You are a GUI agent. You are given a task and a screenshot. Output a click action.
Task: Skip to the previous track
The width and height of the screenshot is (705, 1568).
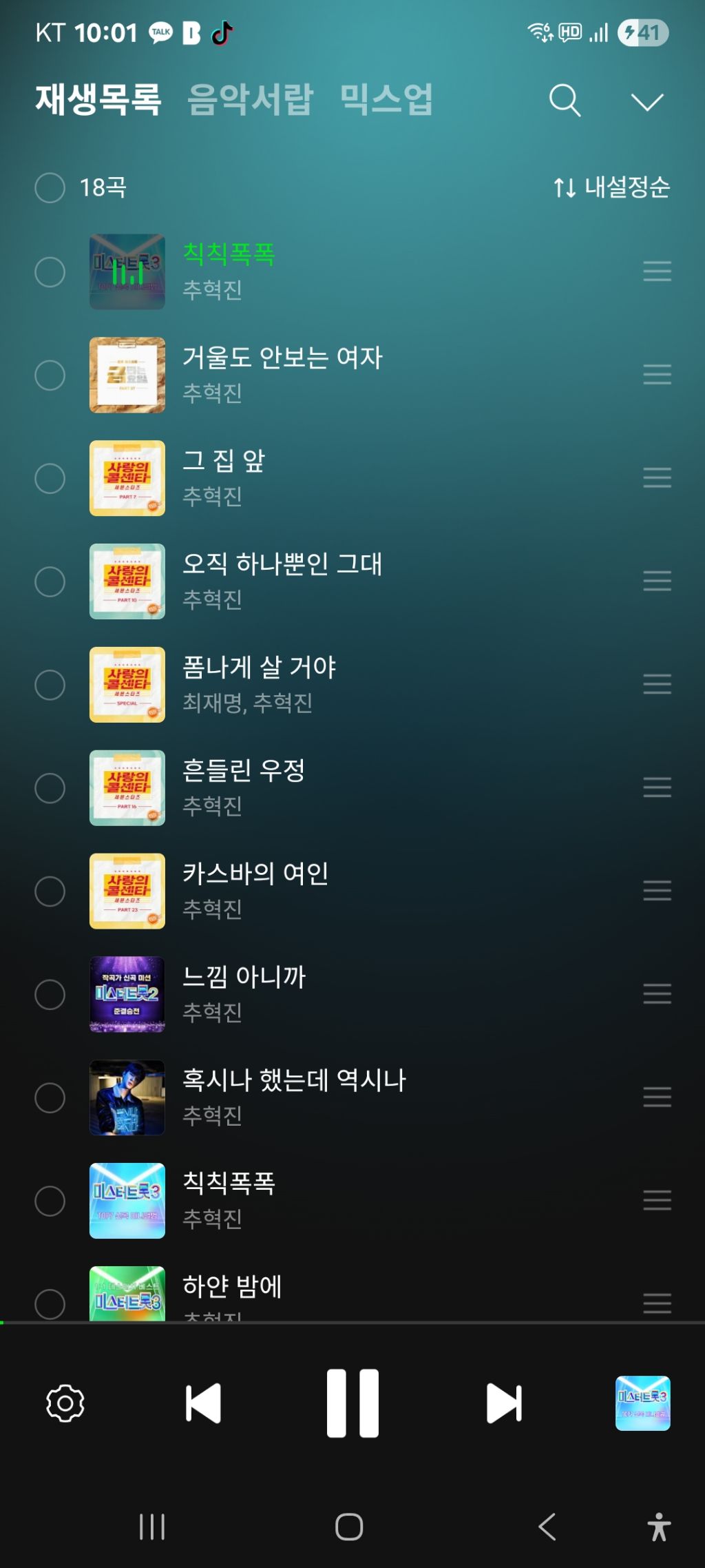point(204,1403)
